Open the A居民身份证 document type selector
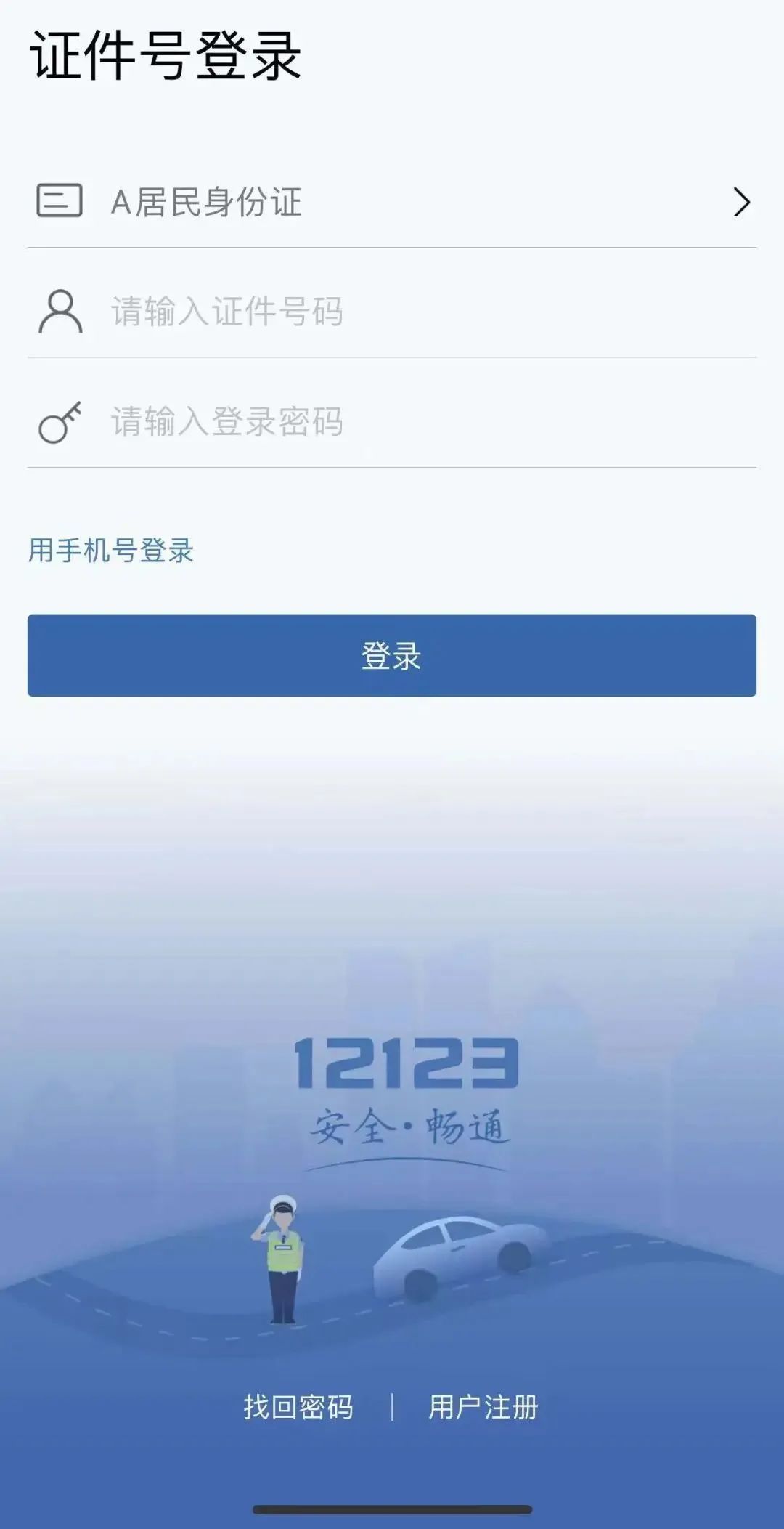The width and height of the screenshot is (784, 1529). click(392, 202)
